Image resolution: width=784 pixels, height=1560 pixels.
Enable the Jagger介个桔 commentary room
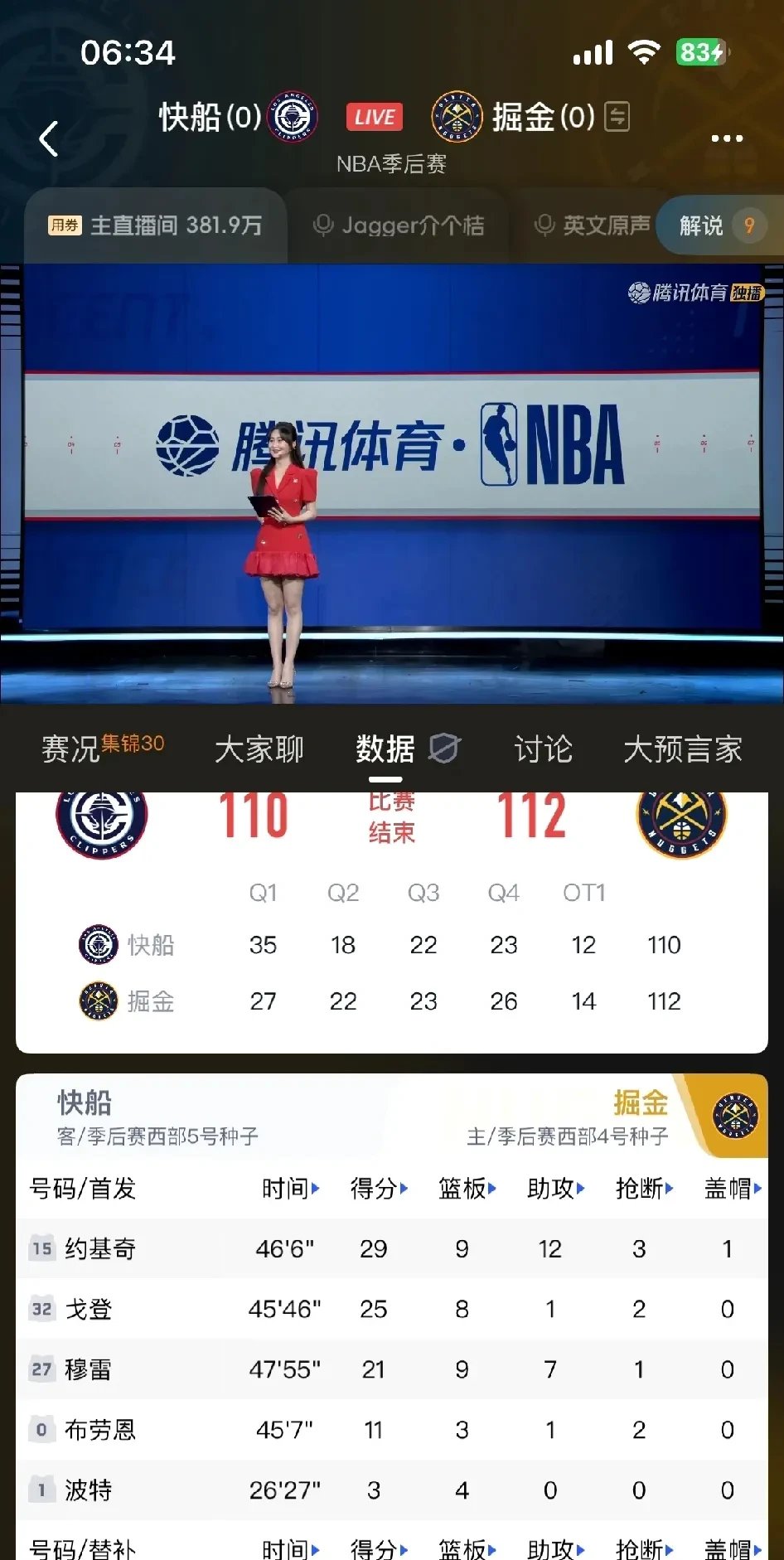click(x=399, y=225)
